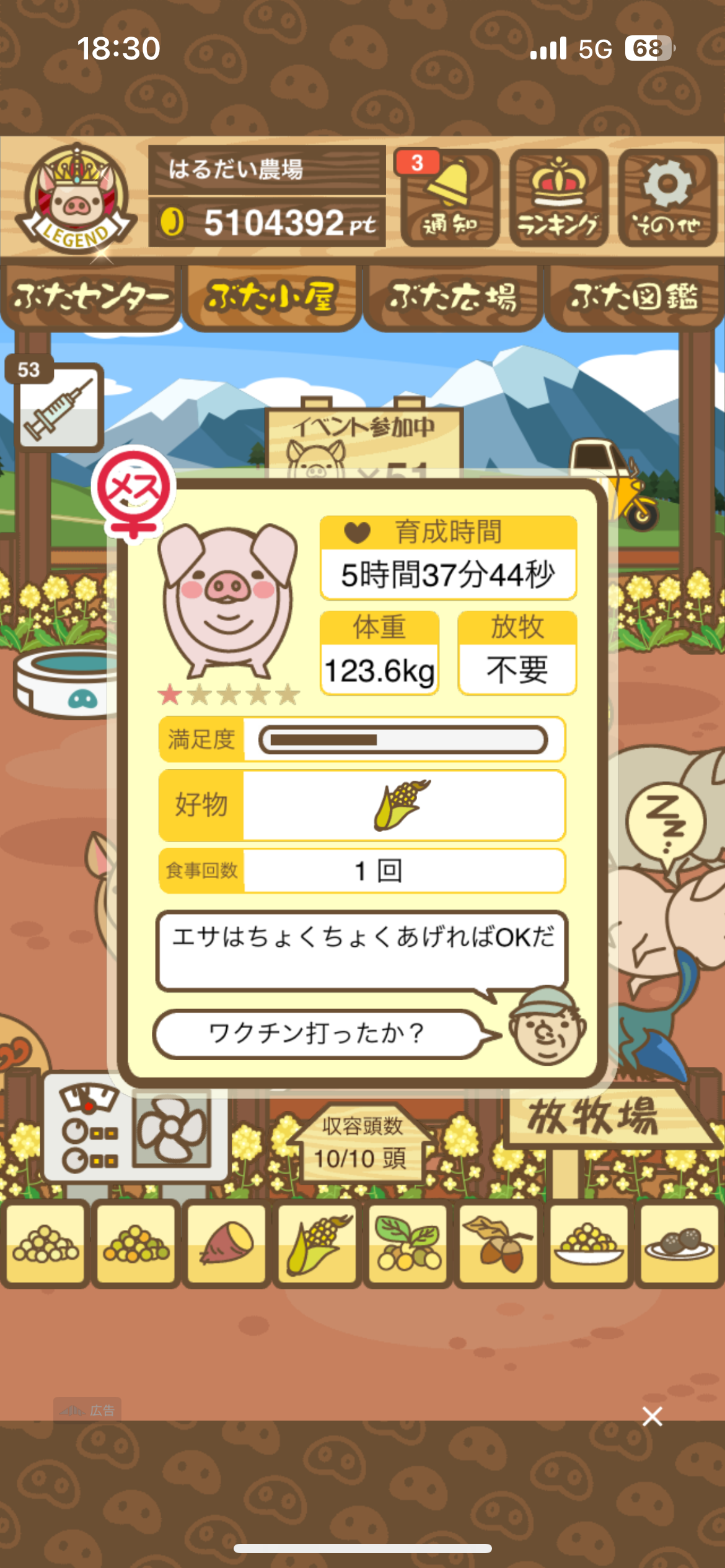Select the corn feed item
Image resolution: width=725 pixels, height=1568 pixels.
(x=318, y=1243)
